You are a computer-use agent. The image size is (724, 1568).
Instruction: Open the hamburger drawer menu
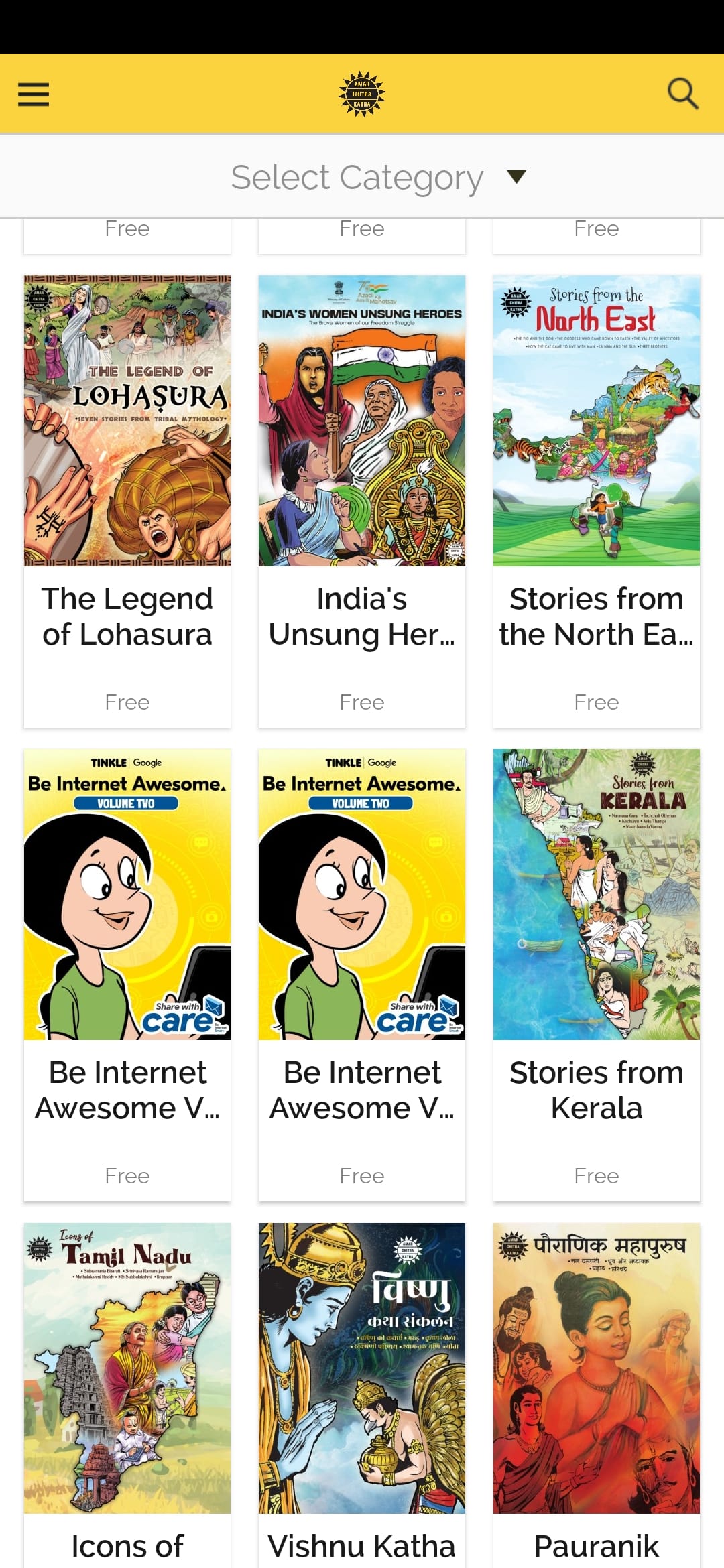34,94
